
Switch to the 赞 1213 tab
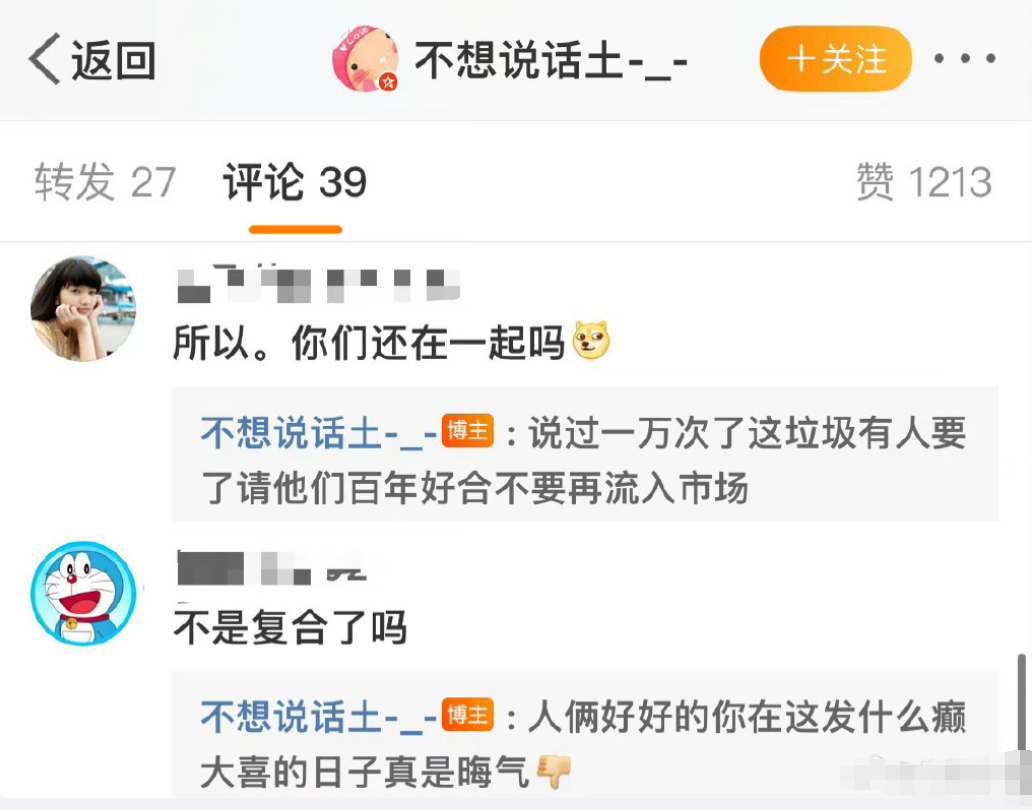coord(924,182)
